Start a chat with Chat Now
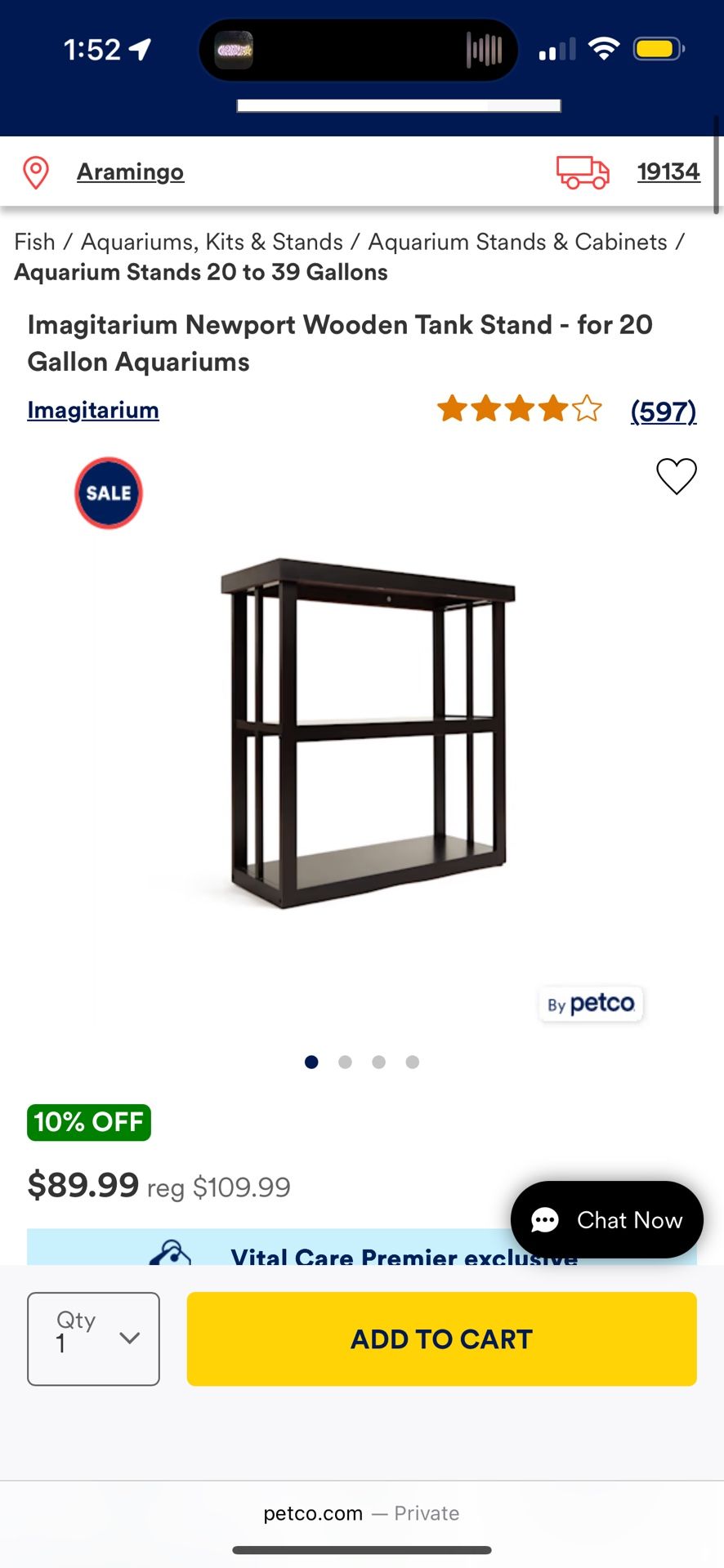This screenshot has width=724, height=1568. tap(606, 1219)
